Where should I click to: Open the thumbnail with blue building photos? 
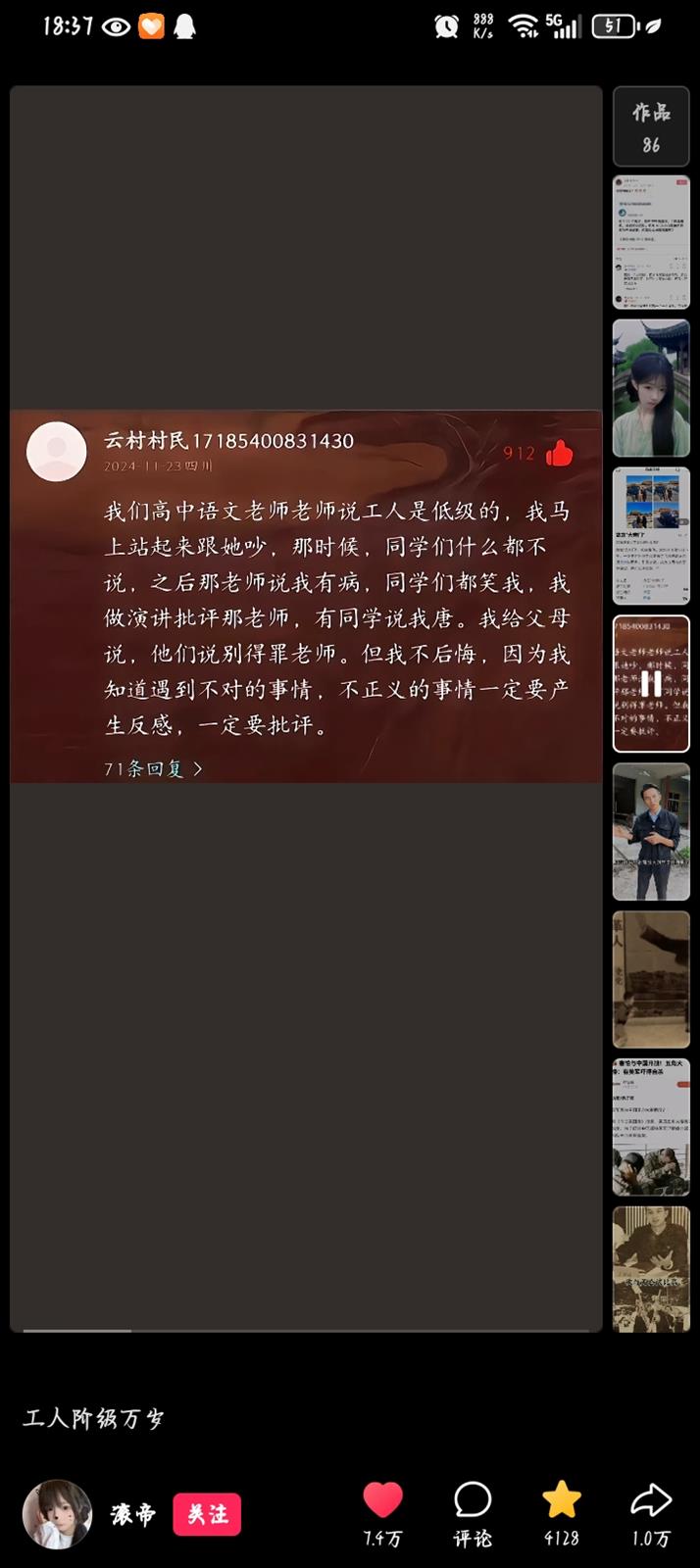click(x=651, y=535)
